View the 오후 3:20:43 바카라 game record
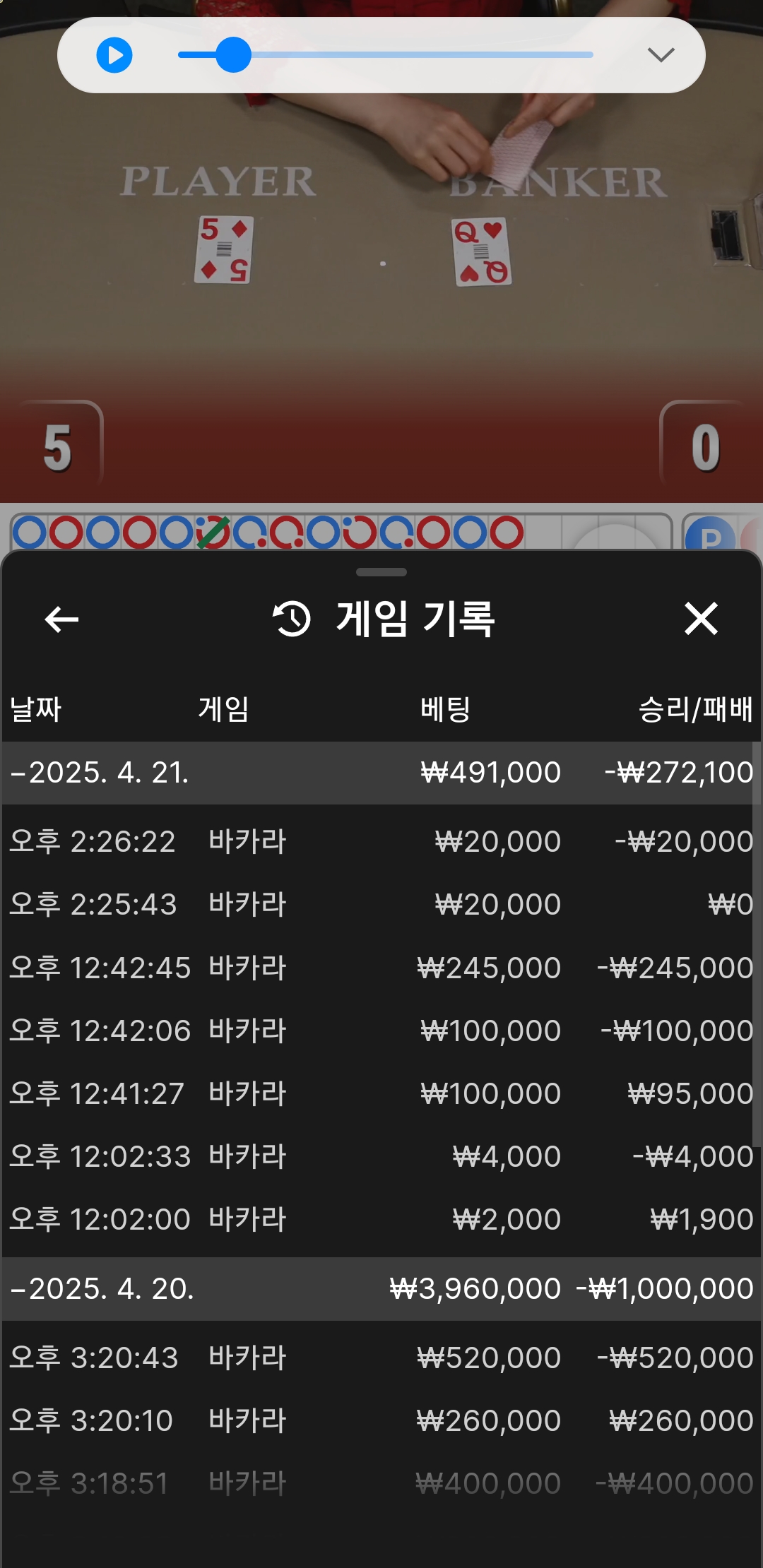Viewport: 763px width, 1568px height. point(381,1358)
